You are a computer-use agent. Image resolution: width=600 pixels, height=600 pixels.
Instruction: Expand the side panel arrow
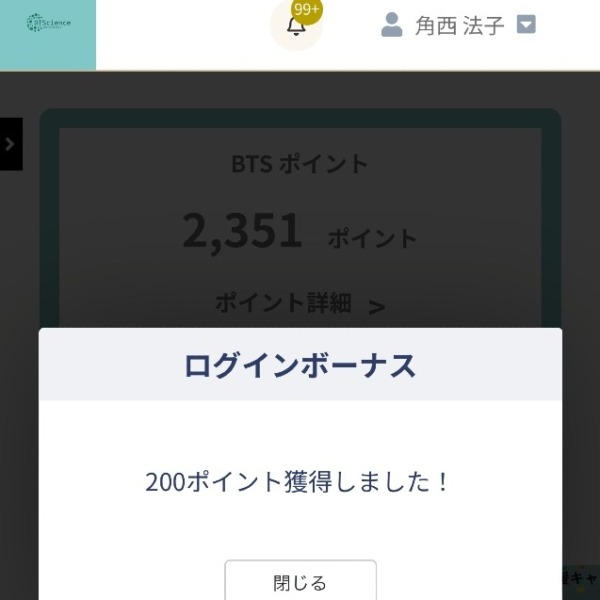(x=10, y=144)
